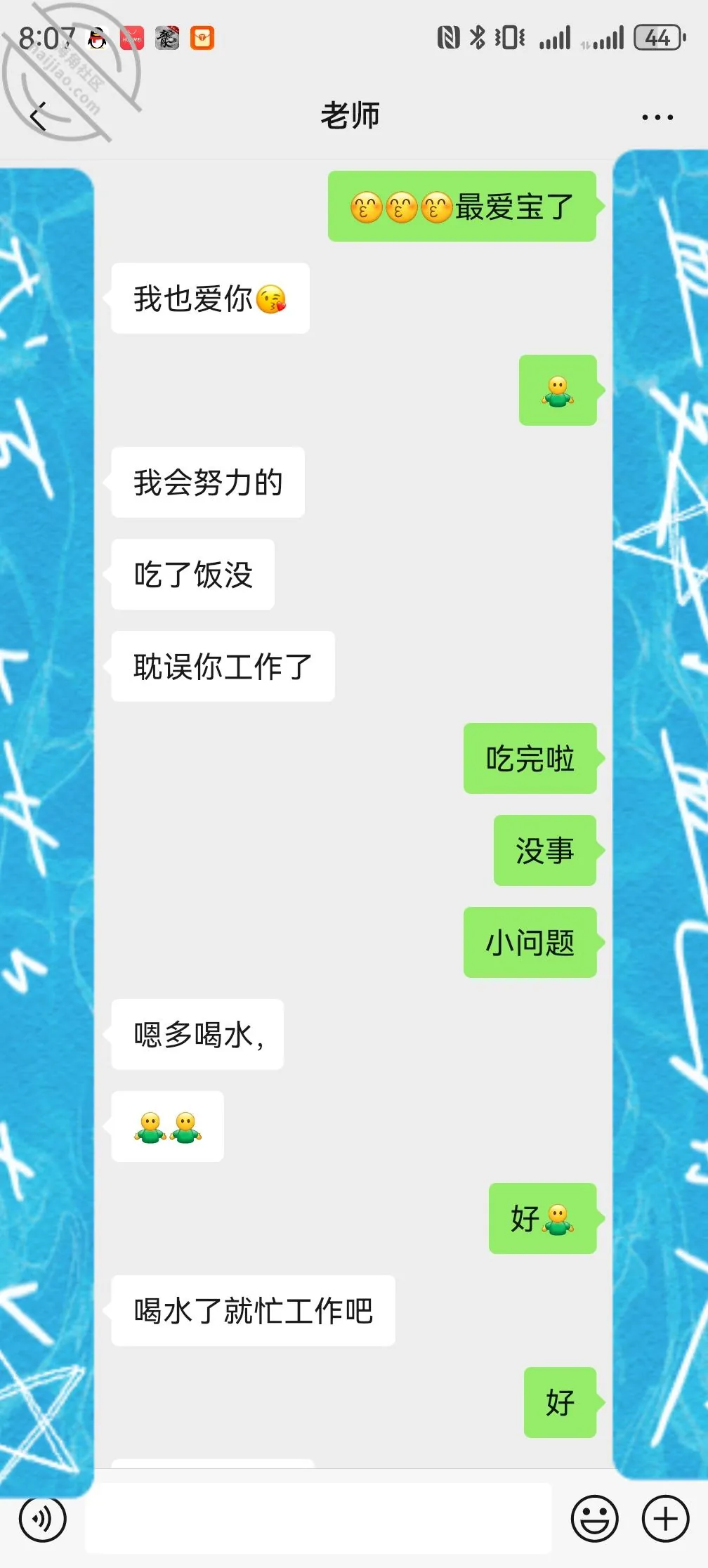
Task: Open the plus attachment menu
Action: pyautogui.click(x=665, y=1519)
